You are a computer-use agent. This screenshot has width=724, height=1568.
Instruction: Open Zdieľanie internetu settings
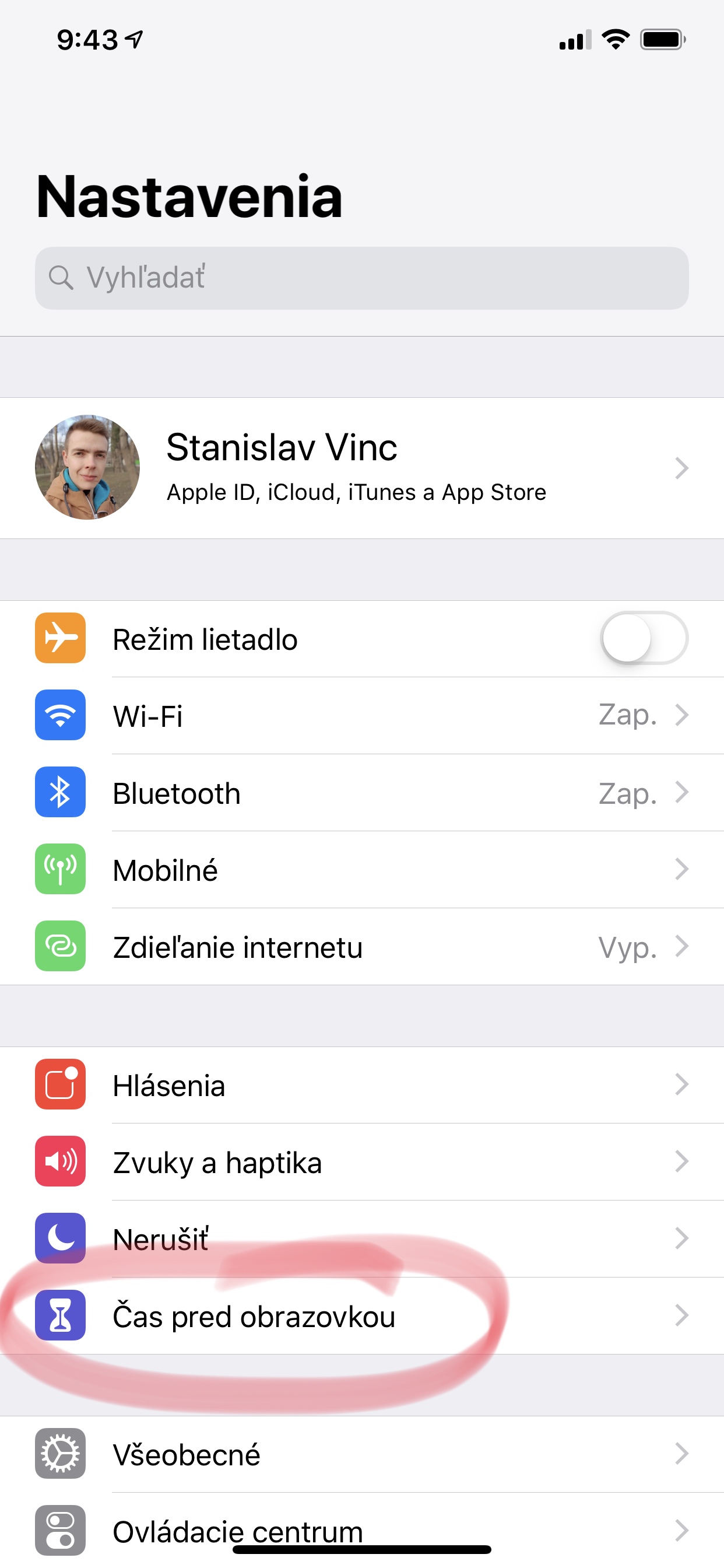pos(362,947)
